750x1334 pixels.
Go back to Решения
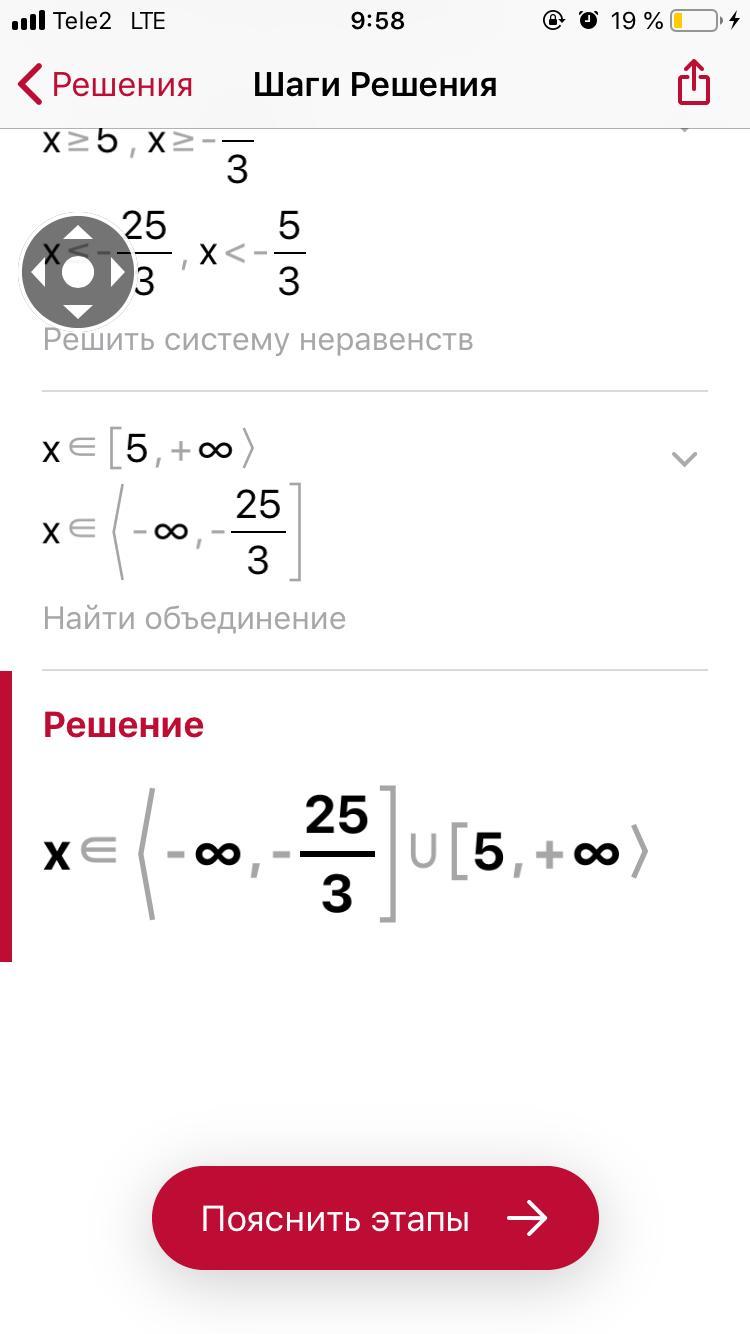(x=105, y=85)
